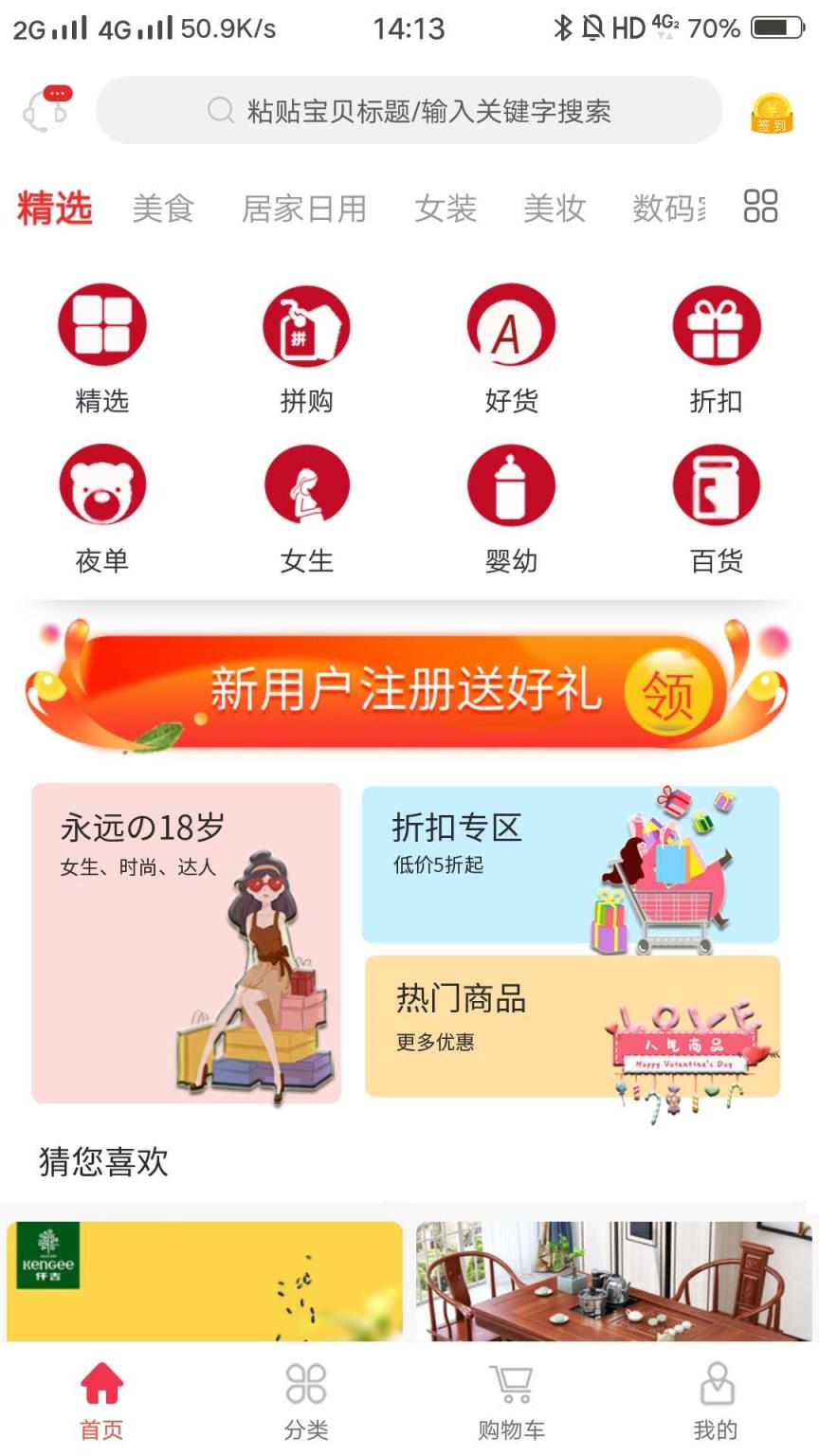Open the 女生 girls category icon
The height and width of the screenshot is (1456, 819).
[307, 484]
